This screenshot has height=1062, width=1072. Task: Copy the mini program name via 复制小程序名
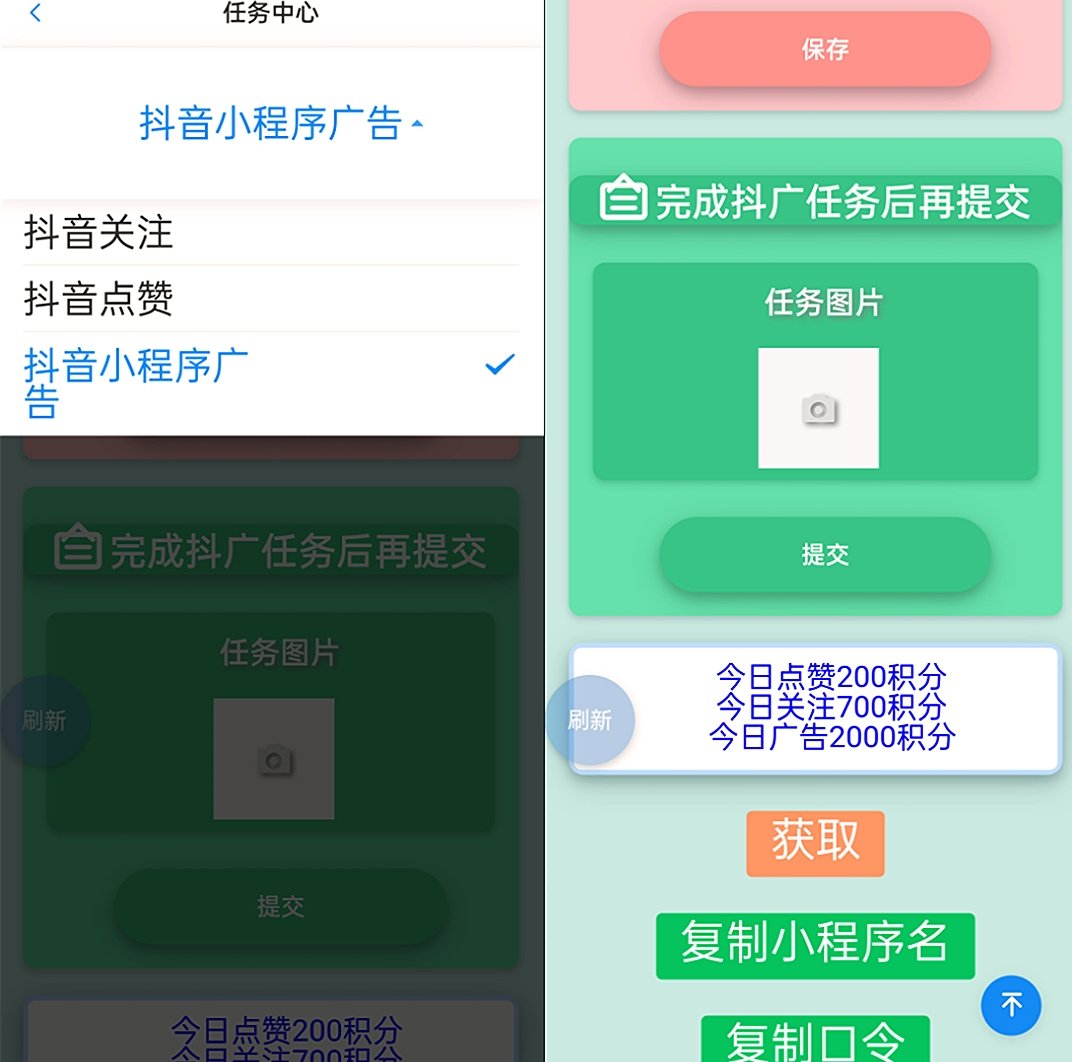815,944
